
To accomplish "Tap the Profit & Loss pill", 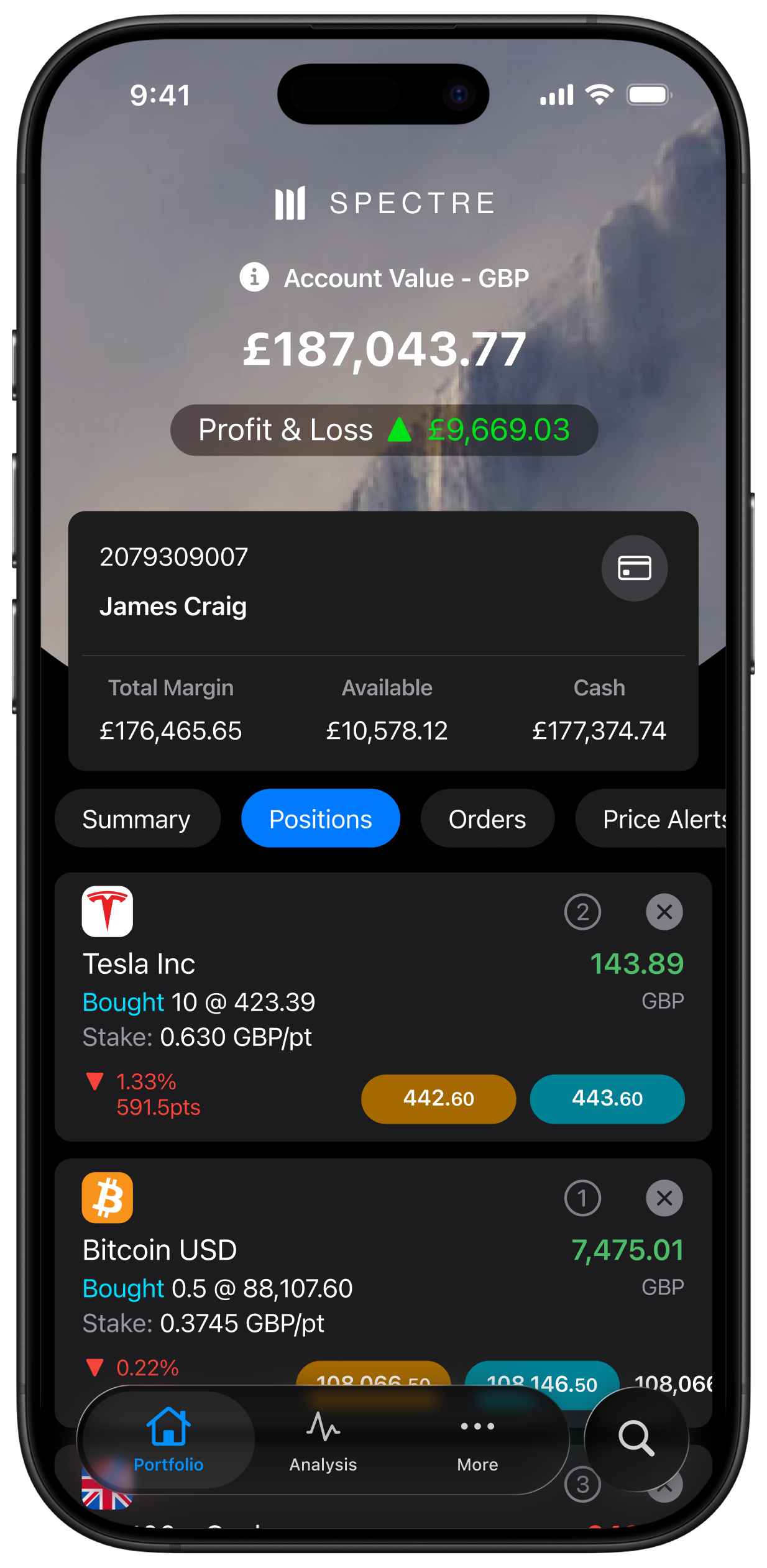I will pyautogui.click(x=383, y=430).
